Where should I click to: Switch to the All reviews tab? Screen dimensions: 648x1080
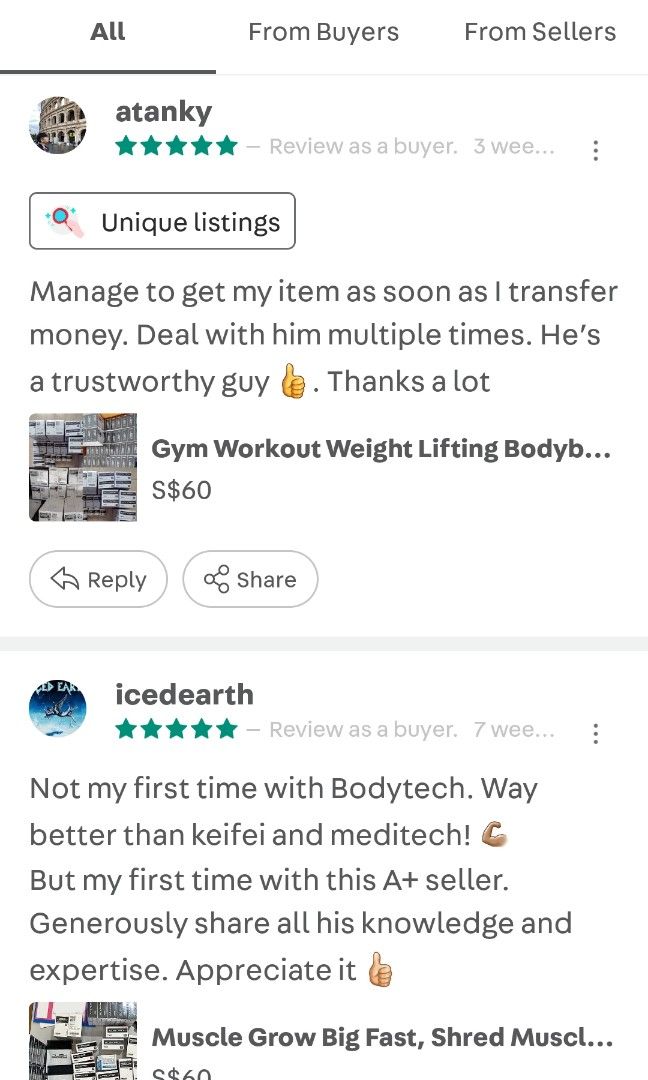click(x=108, y=32)
